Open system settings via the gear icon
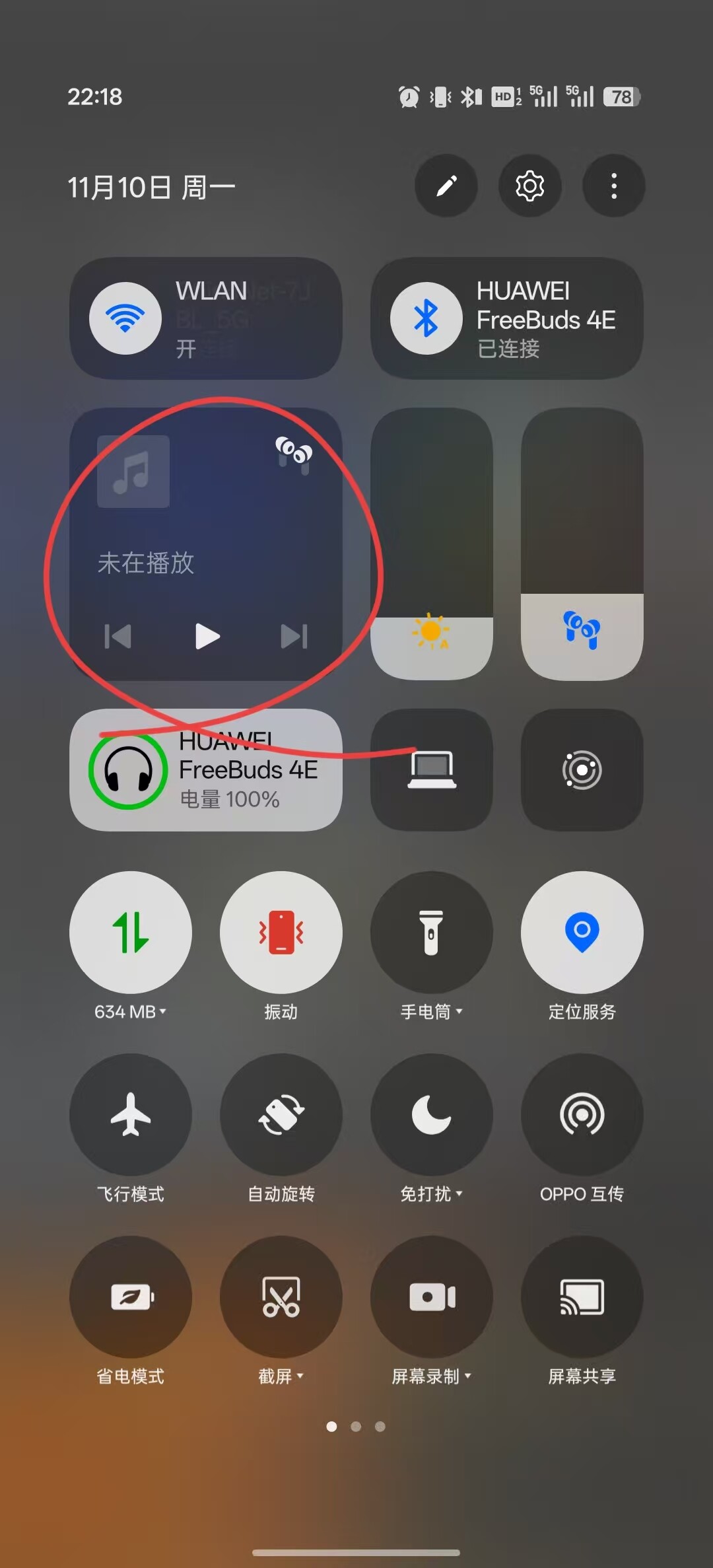This screenshot has width=713, height=1568. point(530,186)
